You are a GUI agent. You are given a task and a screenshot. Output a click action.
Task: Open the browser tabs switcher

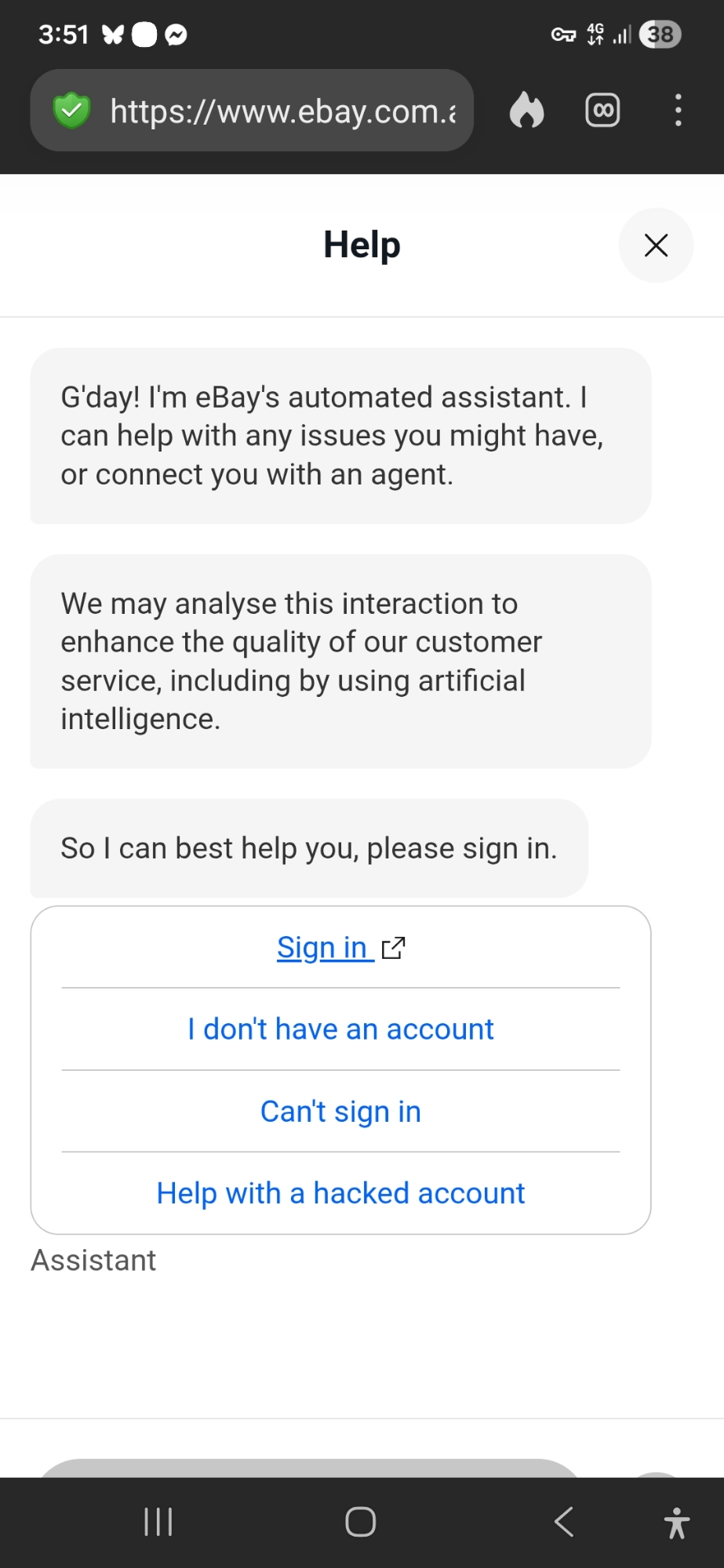(x=602, y=111)
